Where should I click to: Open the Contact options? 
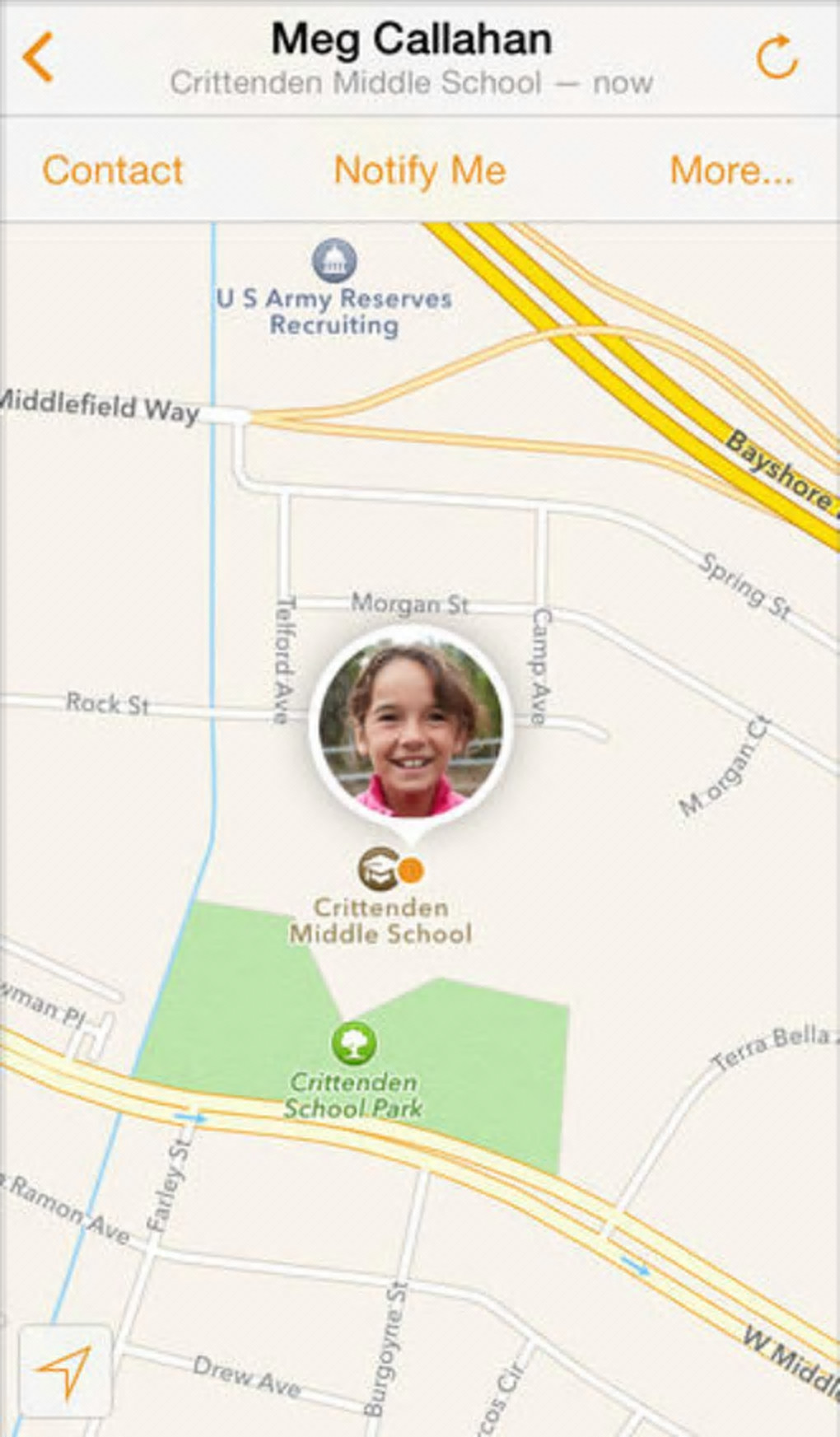[113, 170]
